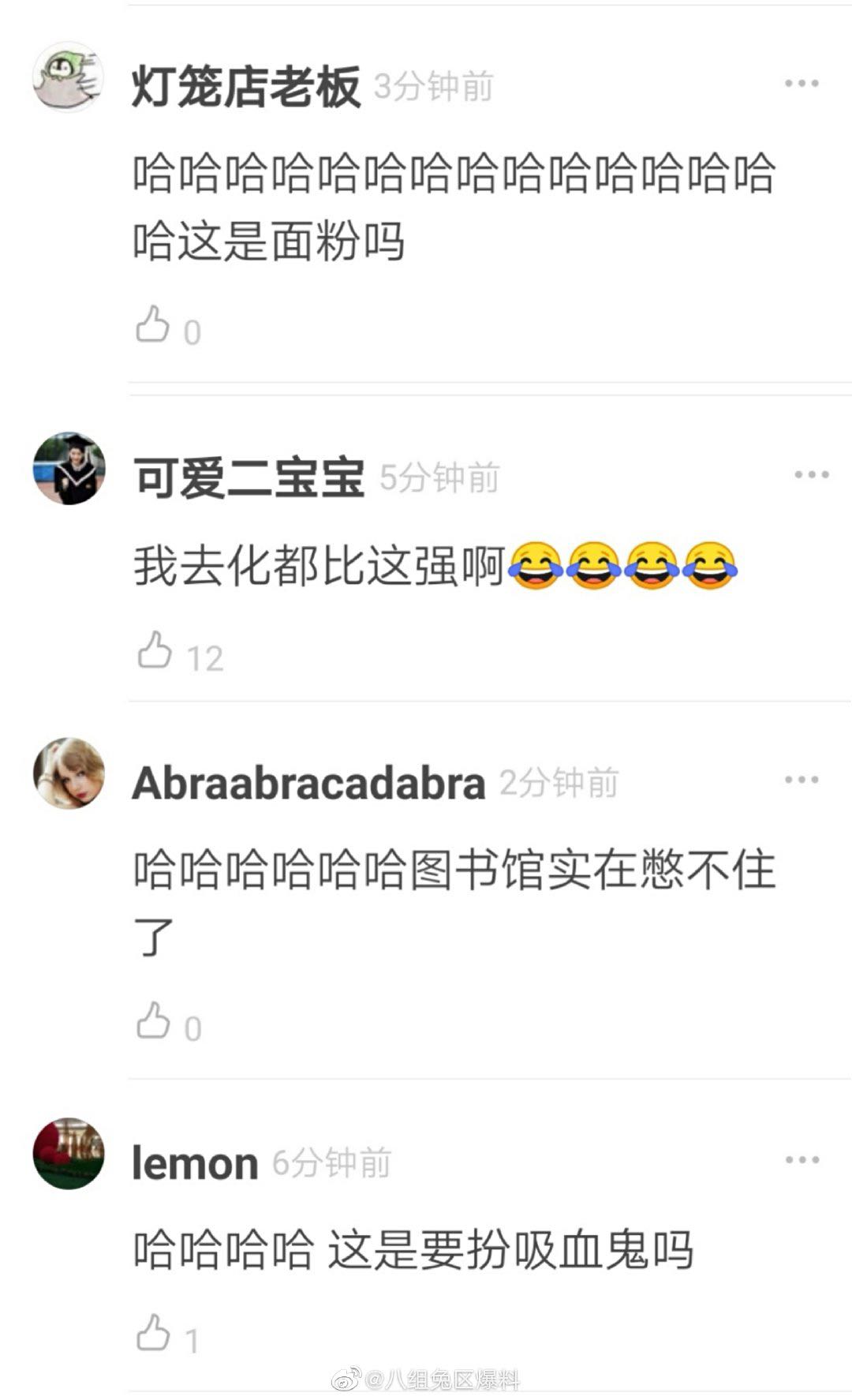The width and height of the screenshot is (852, 1400).
Task: Tap the username 可爱二宝宝
Action: click(x=248, y=478)
